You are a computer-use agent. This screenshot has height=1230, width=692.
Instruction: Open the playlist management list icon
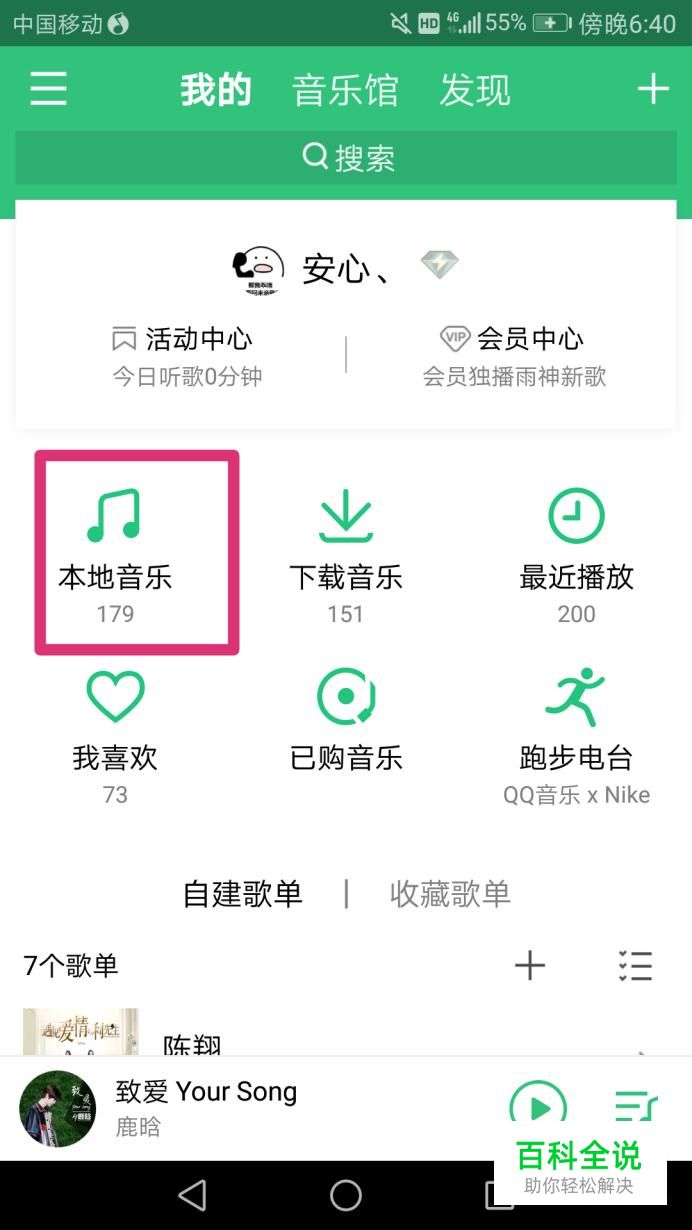pos(635,965)
